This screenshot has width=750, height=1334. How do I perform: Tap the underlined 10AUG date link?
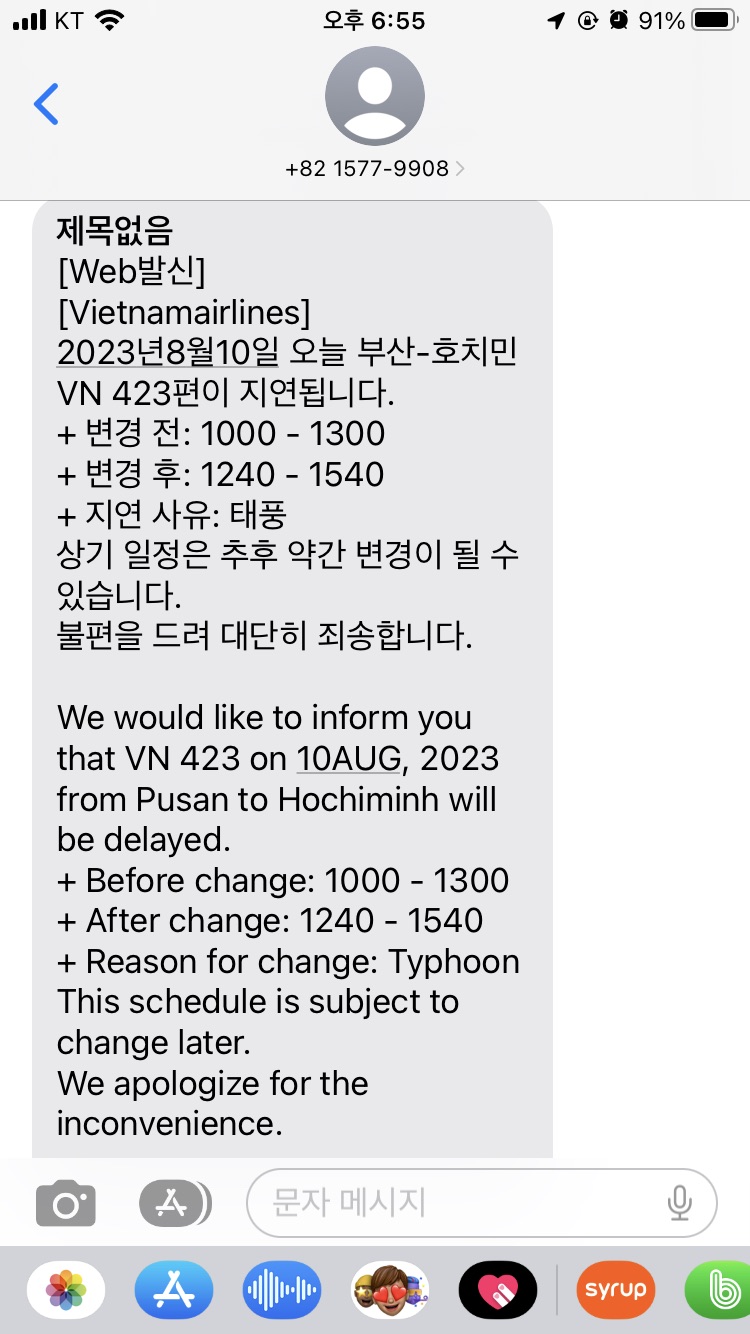point(349,759)
